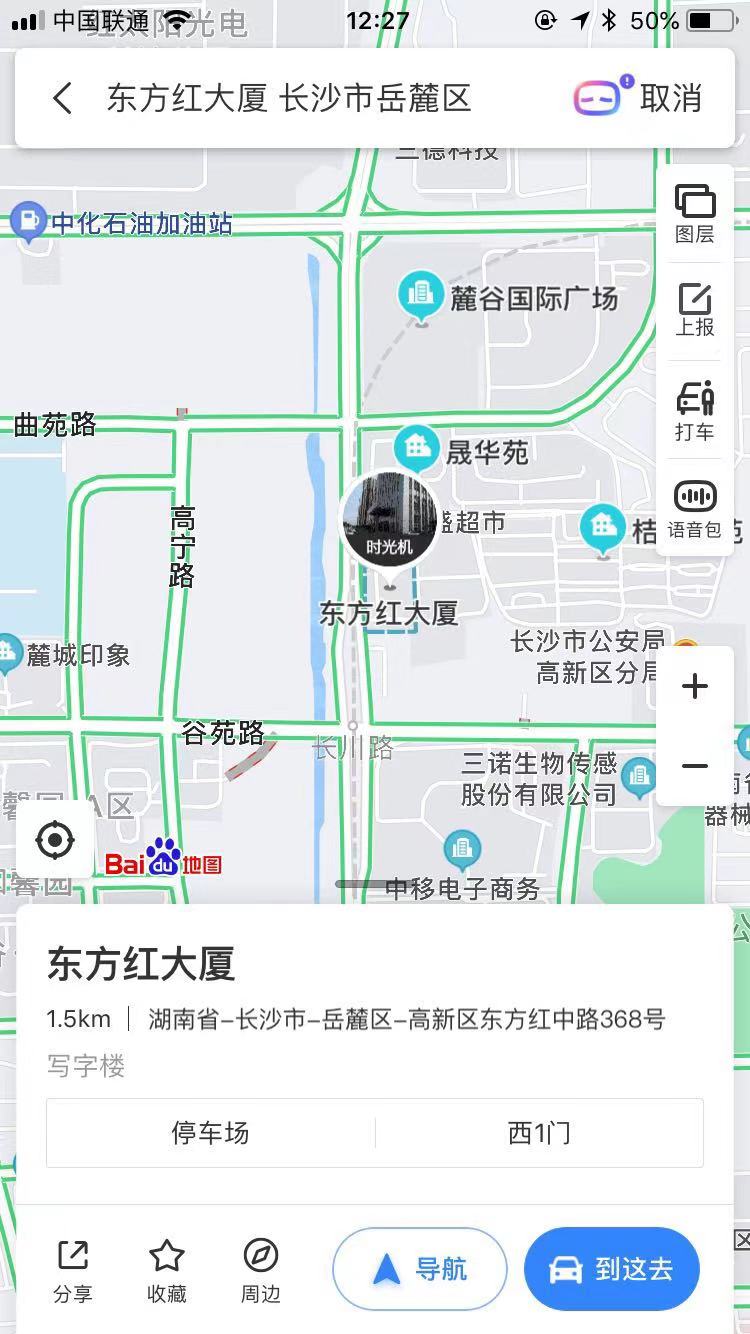This screenshot has width=750, height=1334.
Task: Share this location via 分享
Action: (73, 1269)
